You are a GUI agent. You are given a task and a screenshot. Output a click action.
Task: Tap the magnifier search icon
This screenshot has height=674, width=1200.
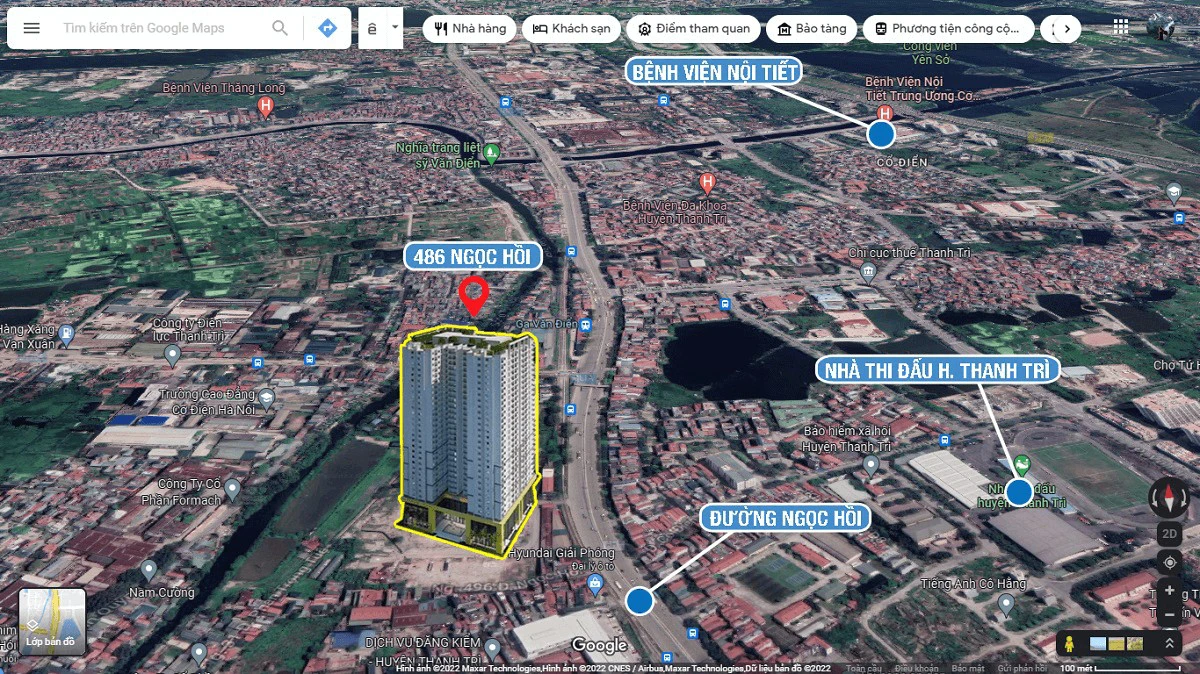tap(280, 28)
